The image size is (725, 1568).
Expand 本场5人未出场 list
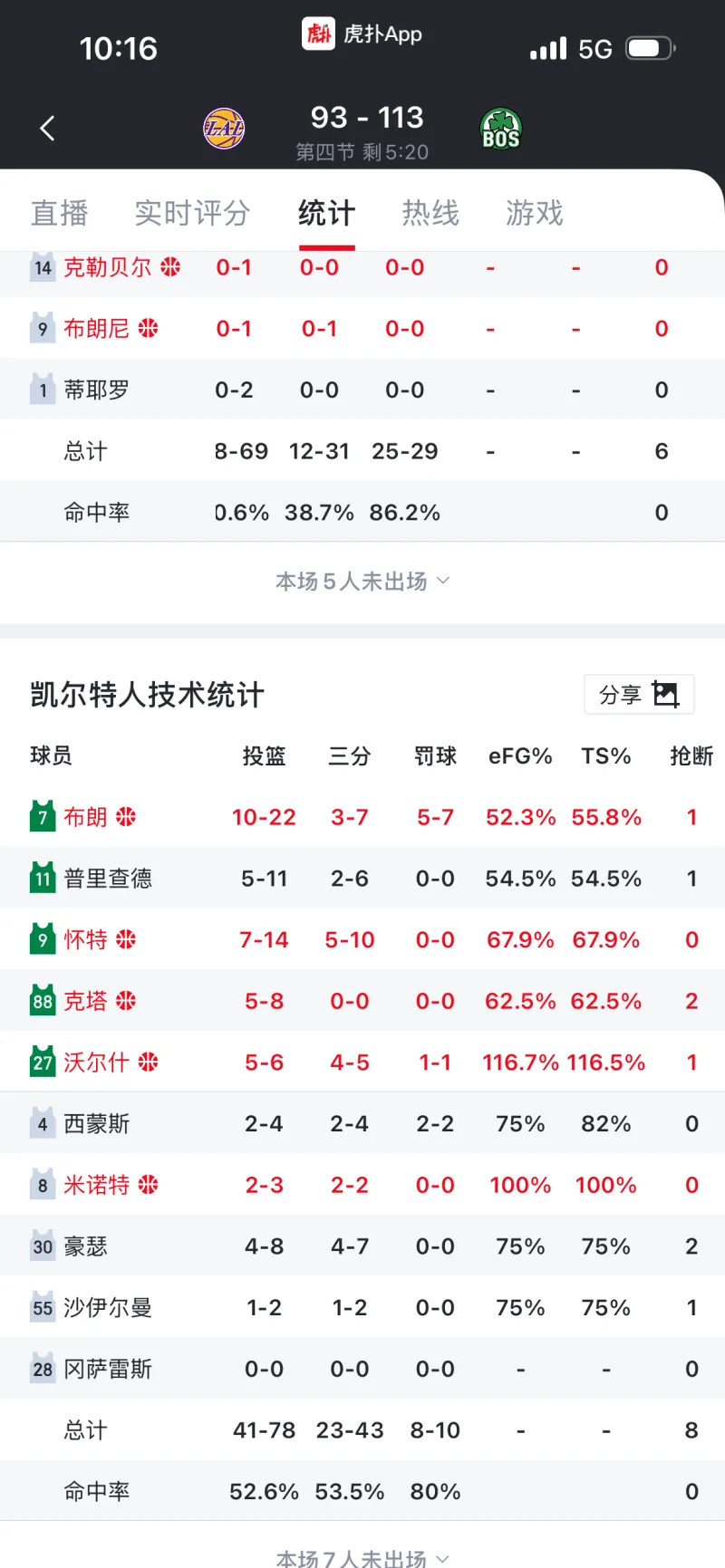tap(362, 582)
